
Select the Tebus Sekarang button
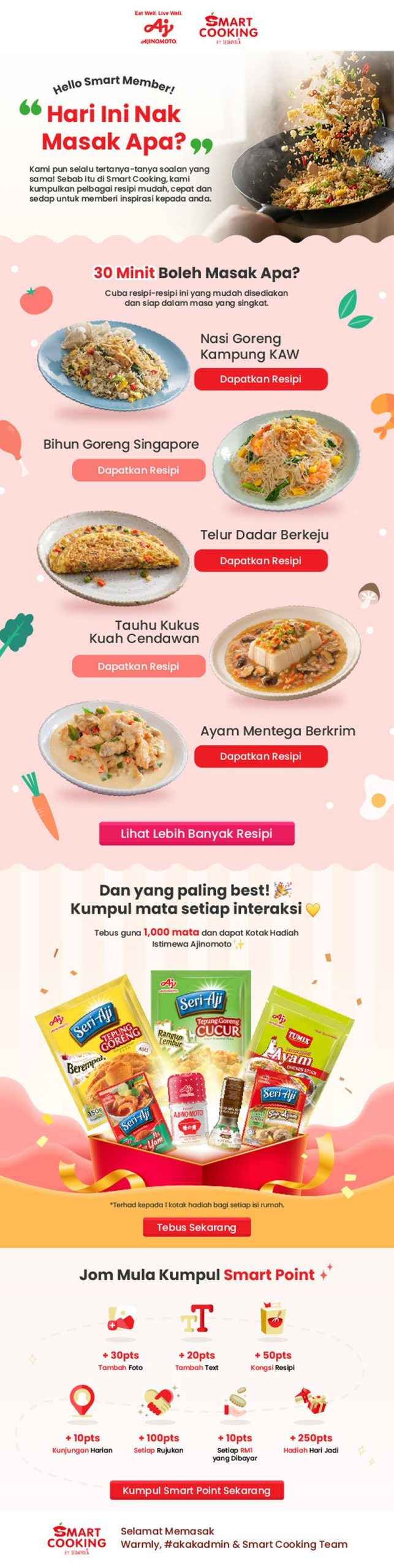pos(197,1227)
